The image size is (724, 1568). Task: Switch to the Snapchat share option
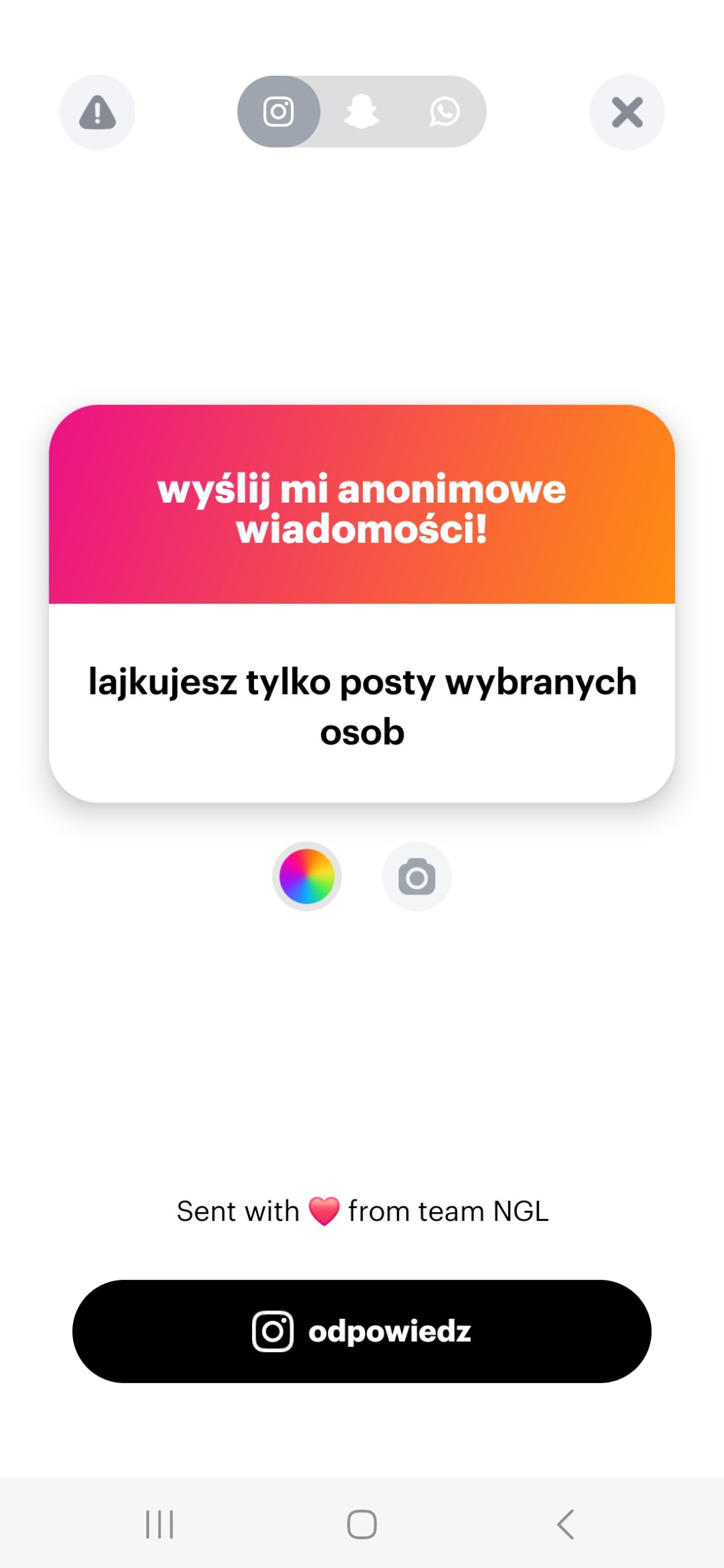coord(361,112)
